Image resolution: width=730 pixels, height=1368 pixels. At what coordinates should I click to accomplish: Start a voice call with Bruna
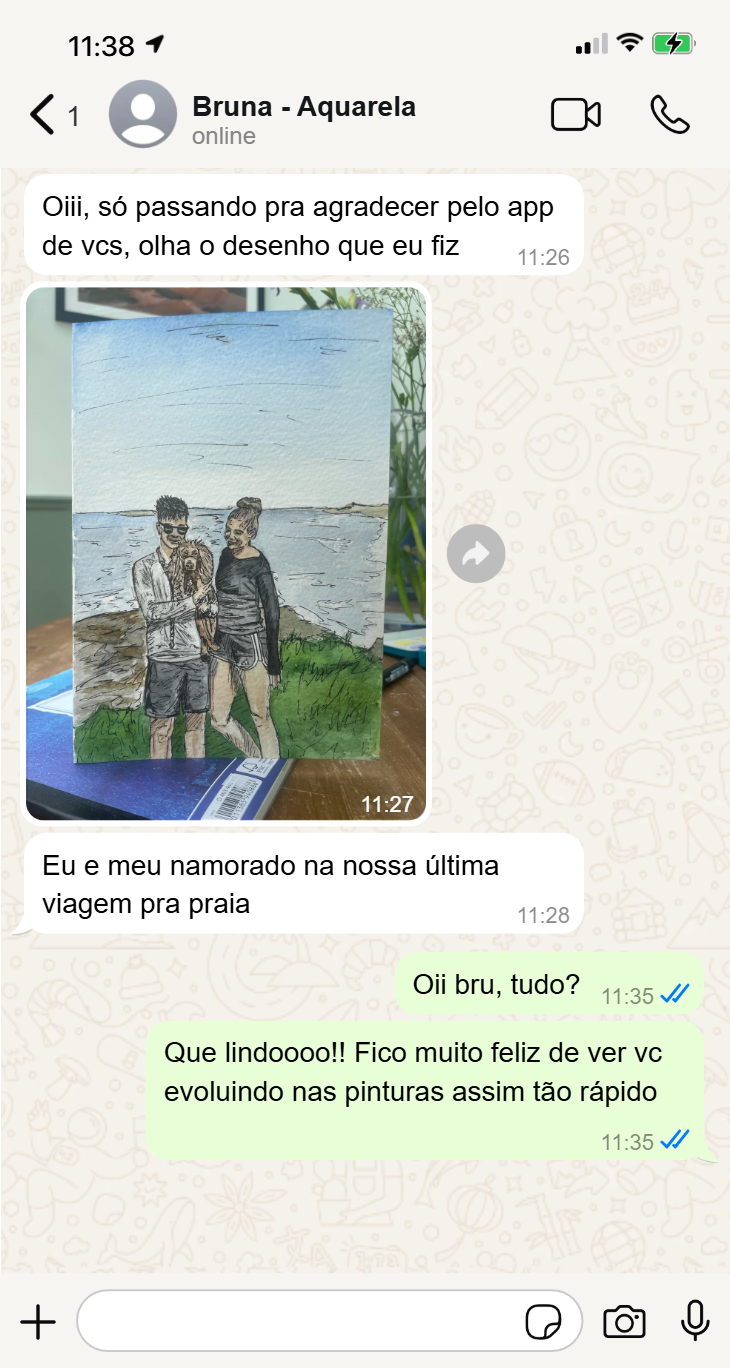coord(670,115)
